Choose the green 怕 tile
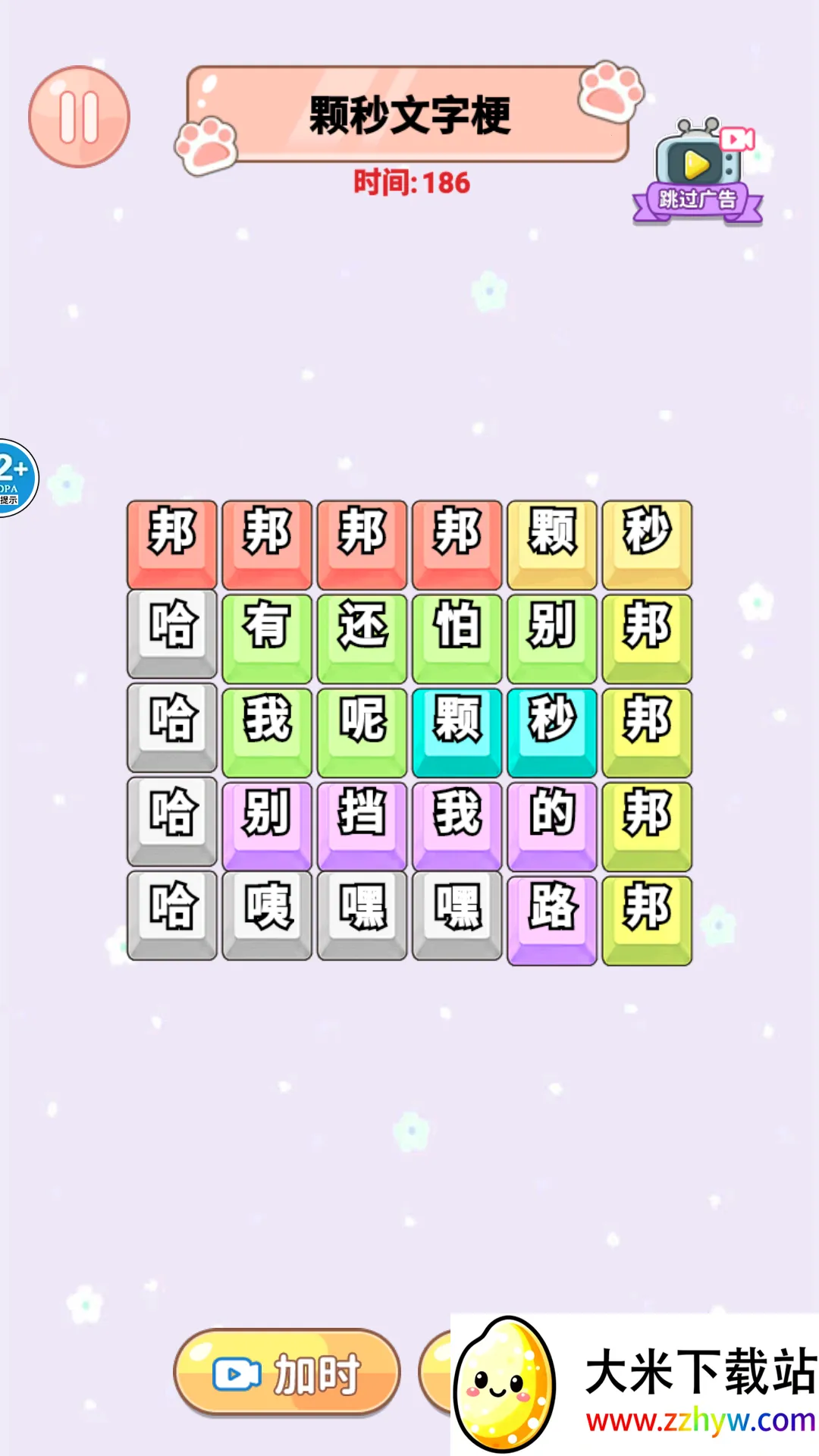The height and width of the screenshot is (1456, 819). click(x=457, y=637)
